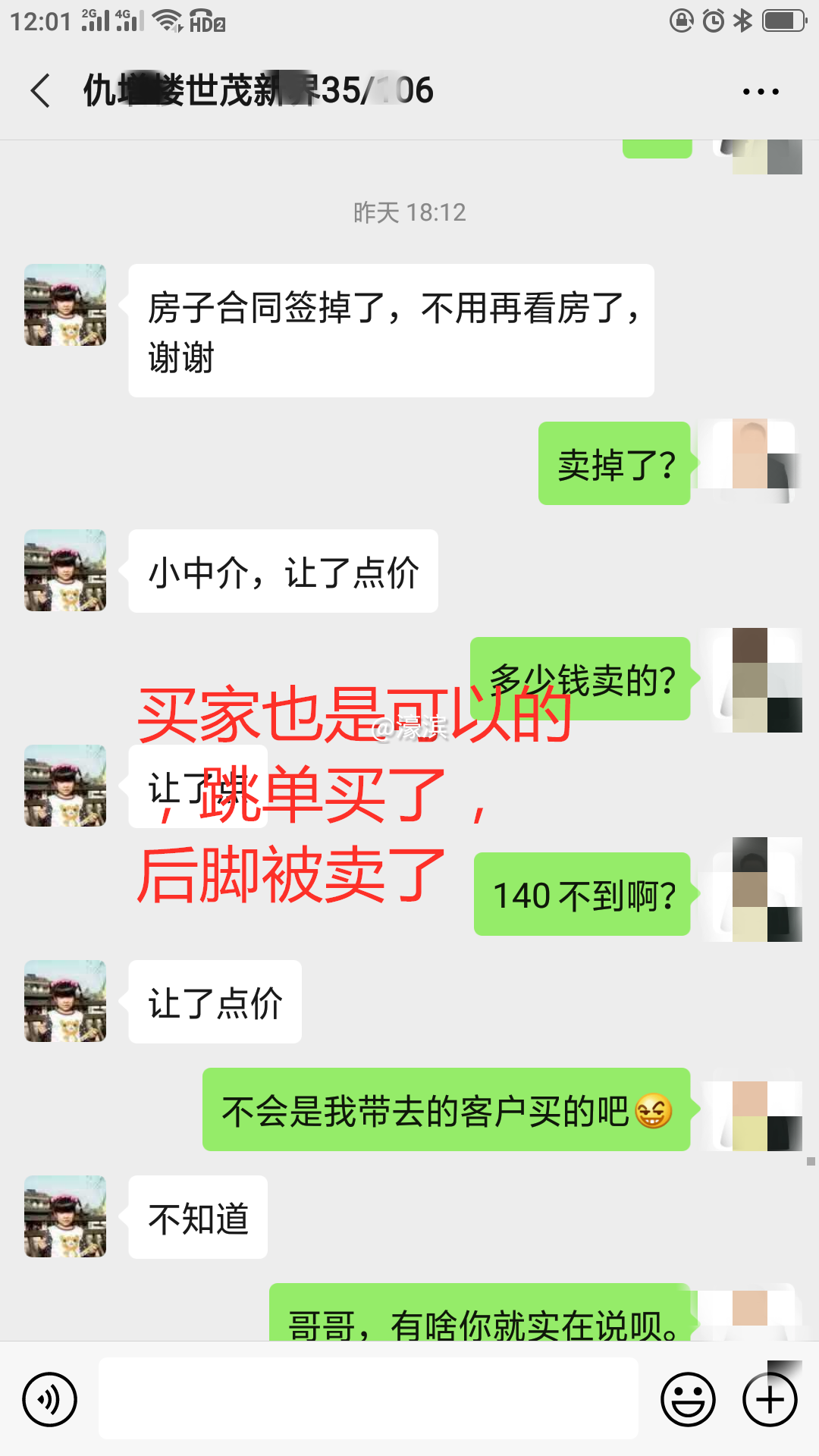Switch to voice message input
The image size is (819, 1456).
point(50,1399)
